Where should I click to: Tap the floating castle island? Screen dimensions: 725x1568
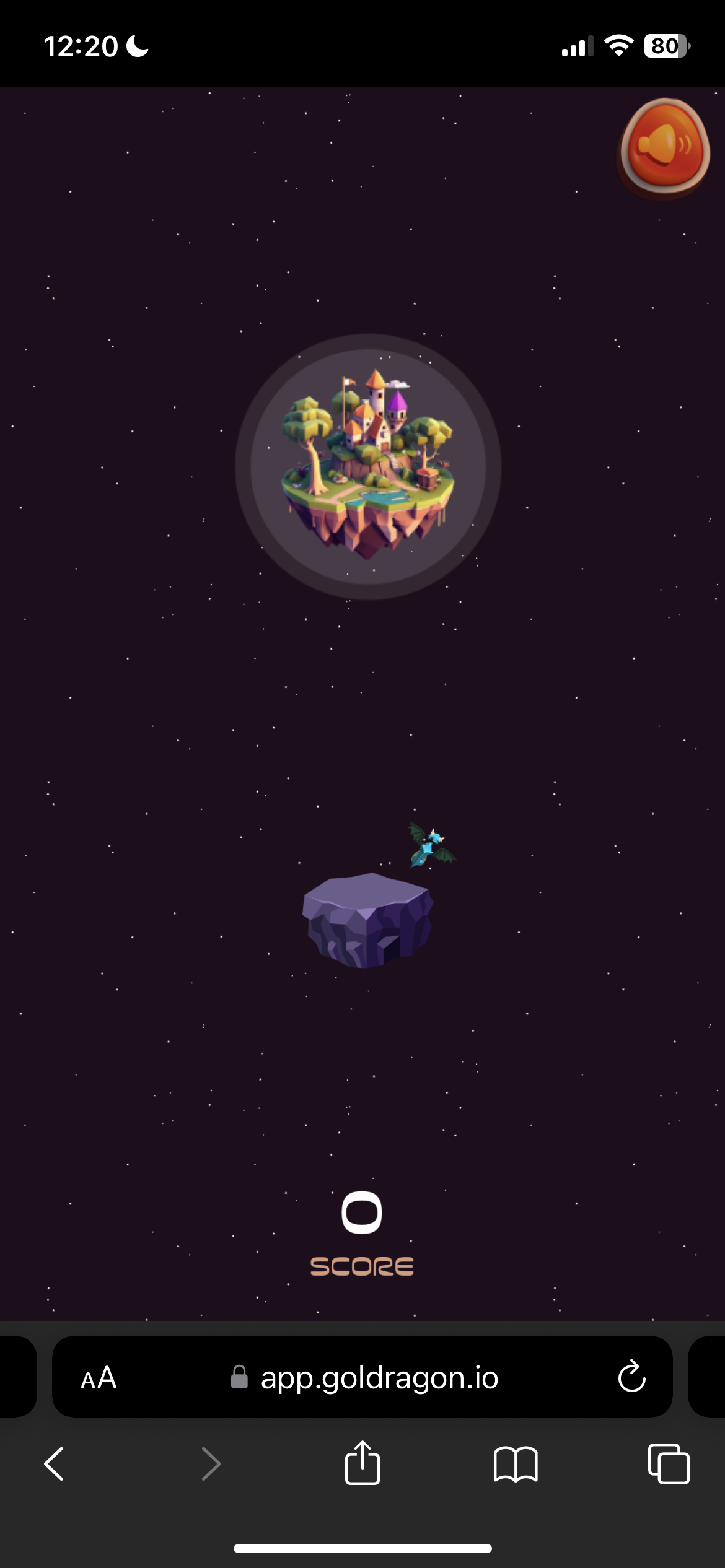368,466
